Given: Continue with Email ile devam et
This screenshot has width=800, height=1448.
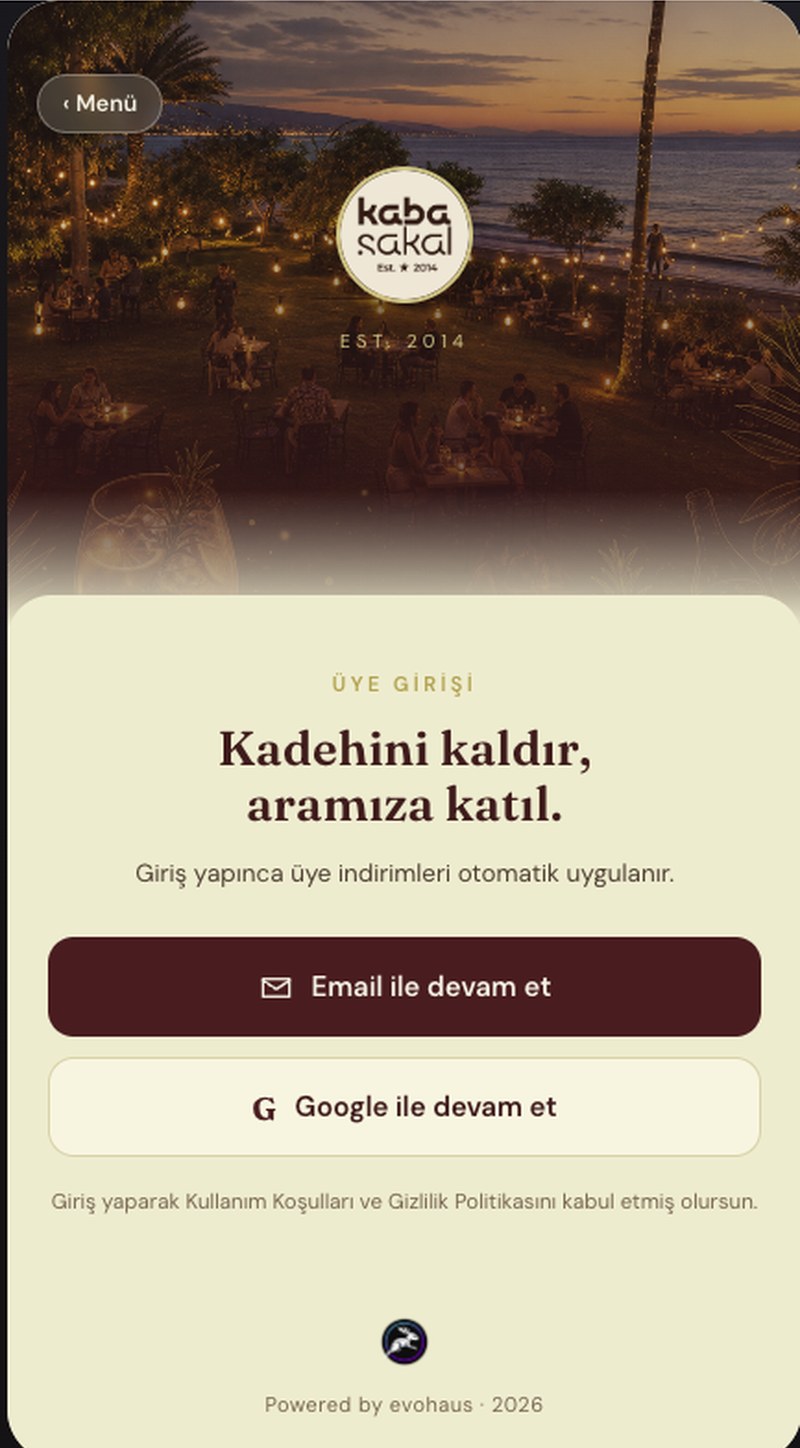Looking at the screenshot, I should [x=404, y=986].
